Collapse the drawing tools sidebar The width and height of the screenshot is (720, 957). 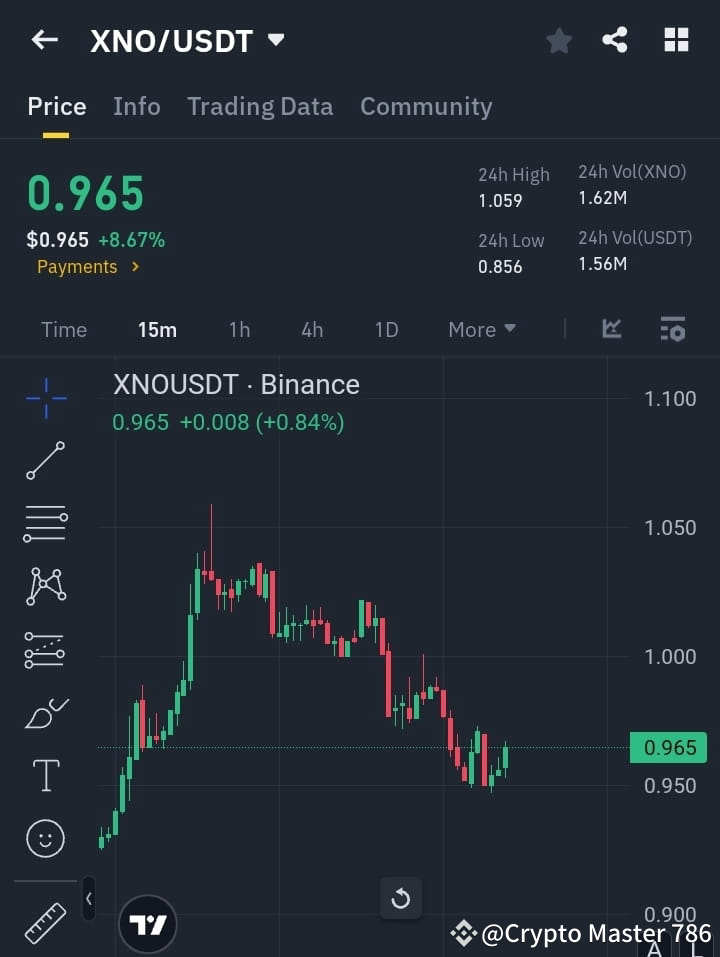pos(88,898)
